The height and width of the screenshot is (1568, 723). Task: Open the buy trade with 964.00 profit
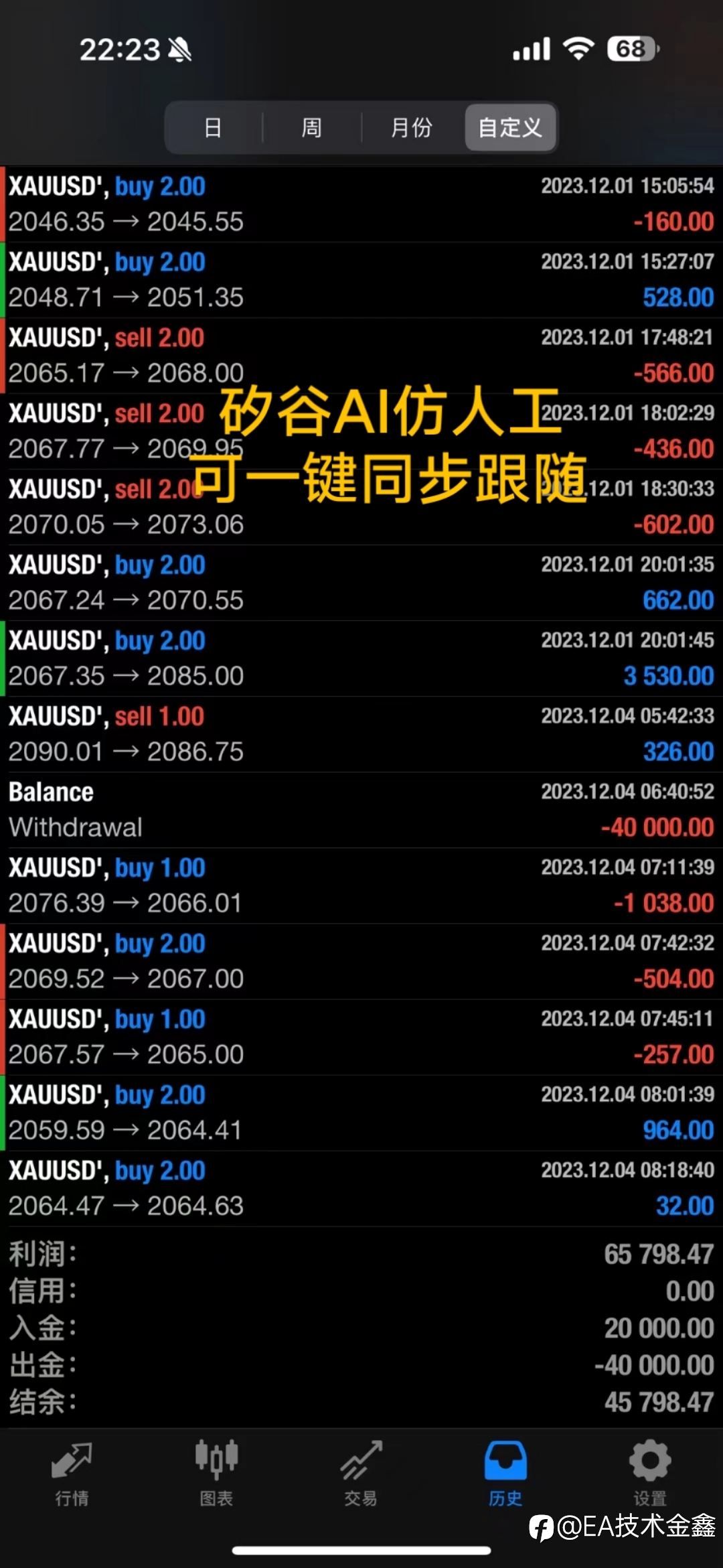(361, 1113)
